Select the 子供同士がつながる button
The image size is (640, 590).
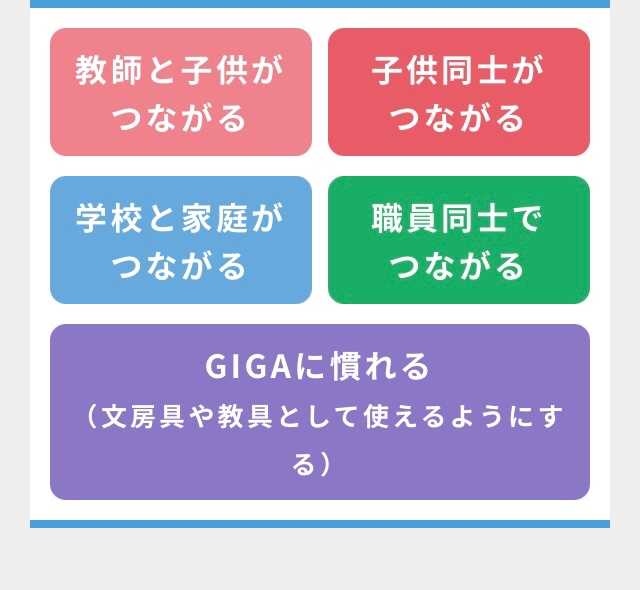(x=458, y=93)
